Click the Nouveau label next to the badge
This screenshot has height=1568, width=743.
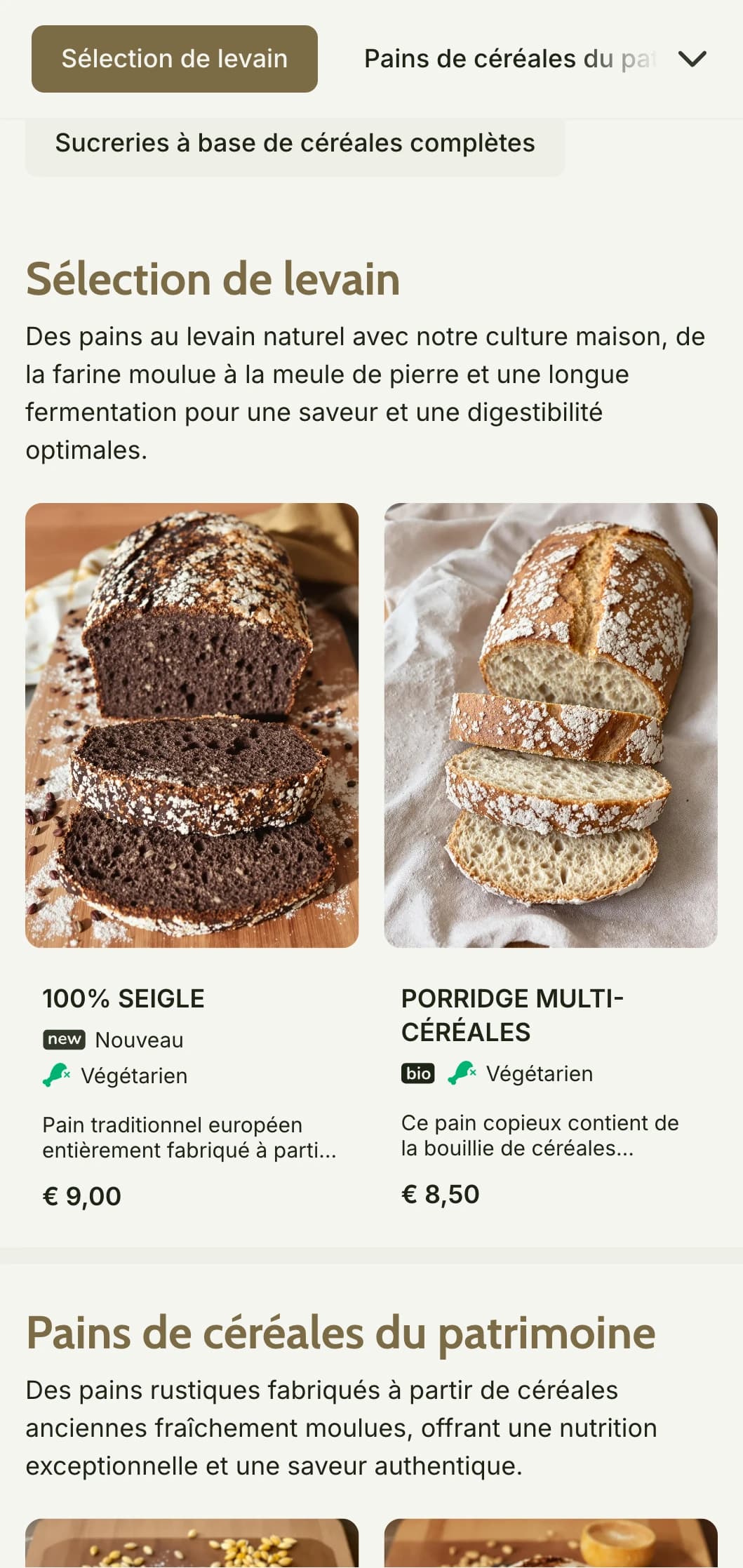pyautogui.click(x=139, y=1040)
